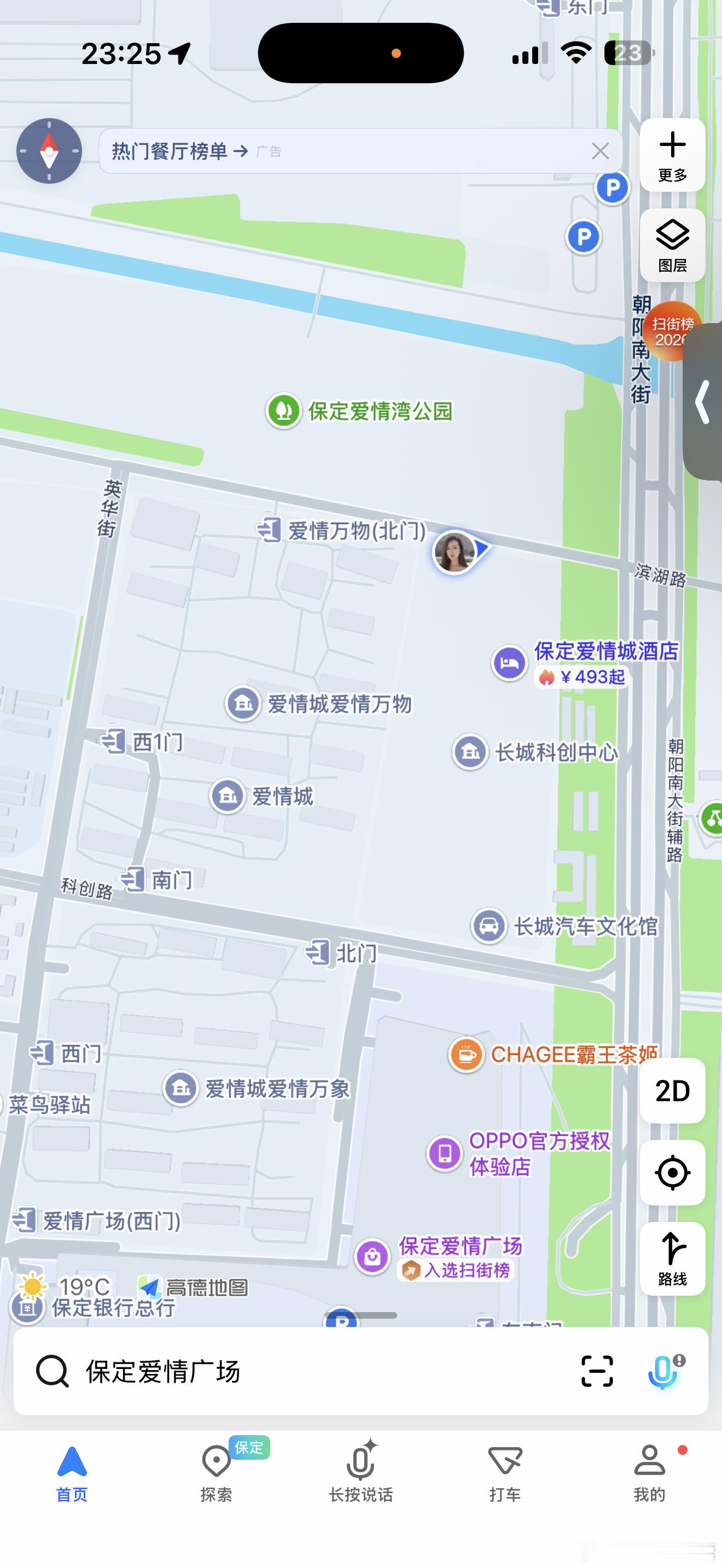Screen dimensions: 722x1568
Task: Tap the compass to reset map orientation
Action: coord(49,151)
